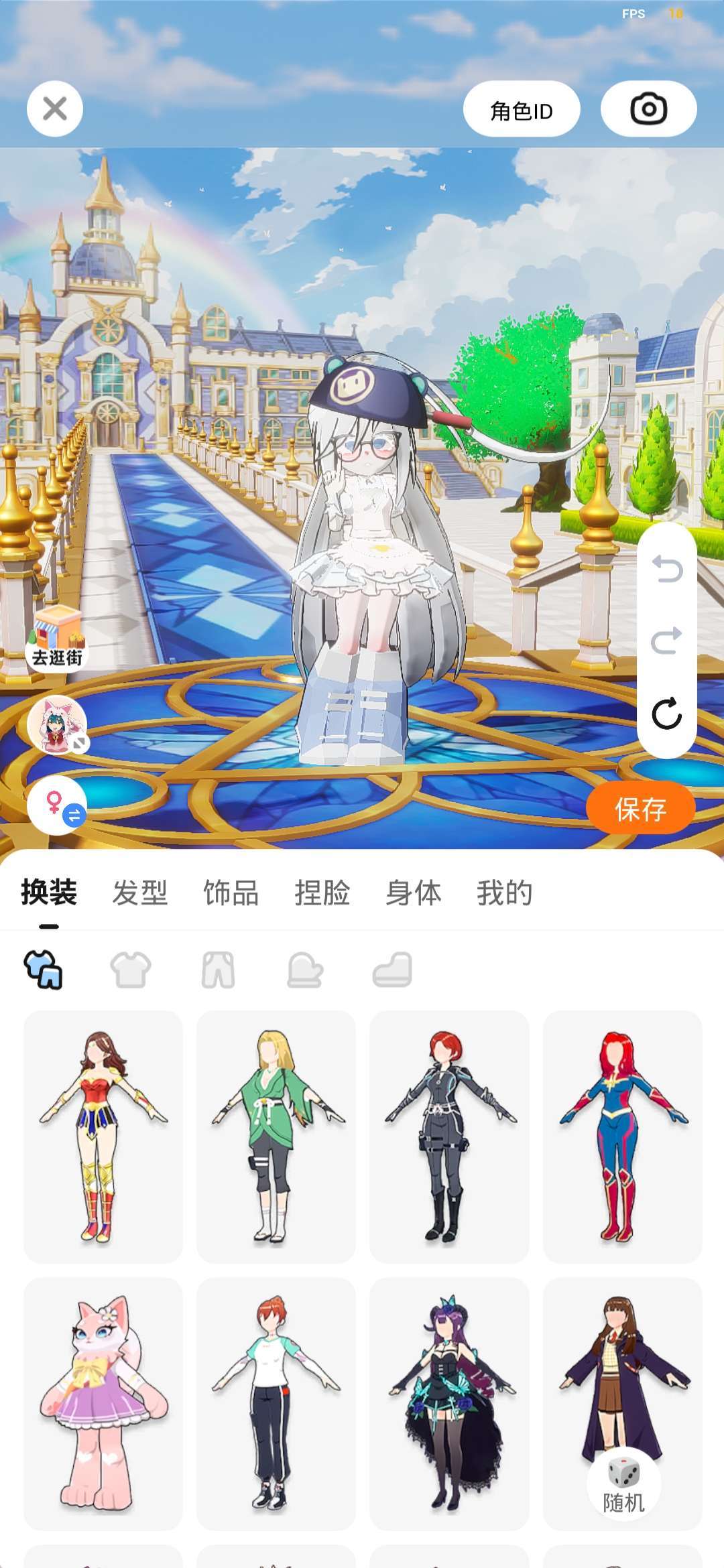Switch to the 发型 tab
The height and width of the screenshot is (1568, 724).
pyautogui.click(x=139, y=893)
